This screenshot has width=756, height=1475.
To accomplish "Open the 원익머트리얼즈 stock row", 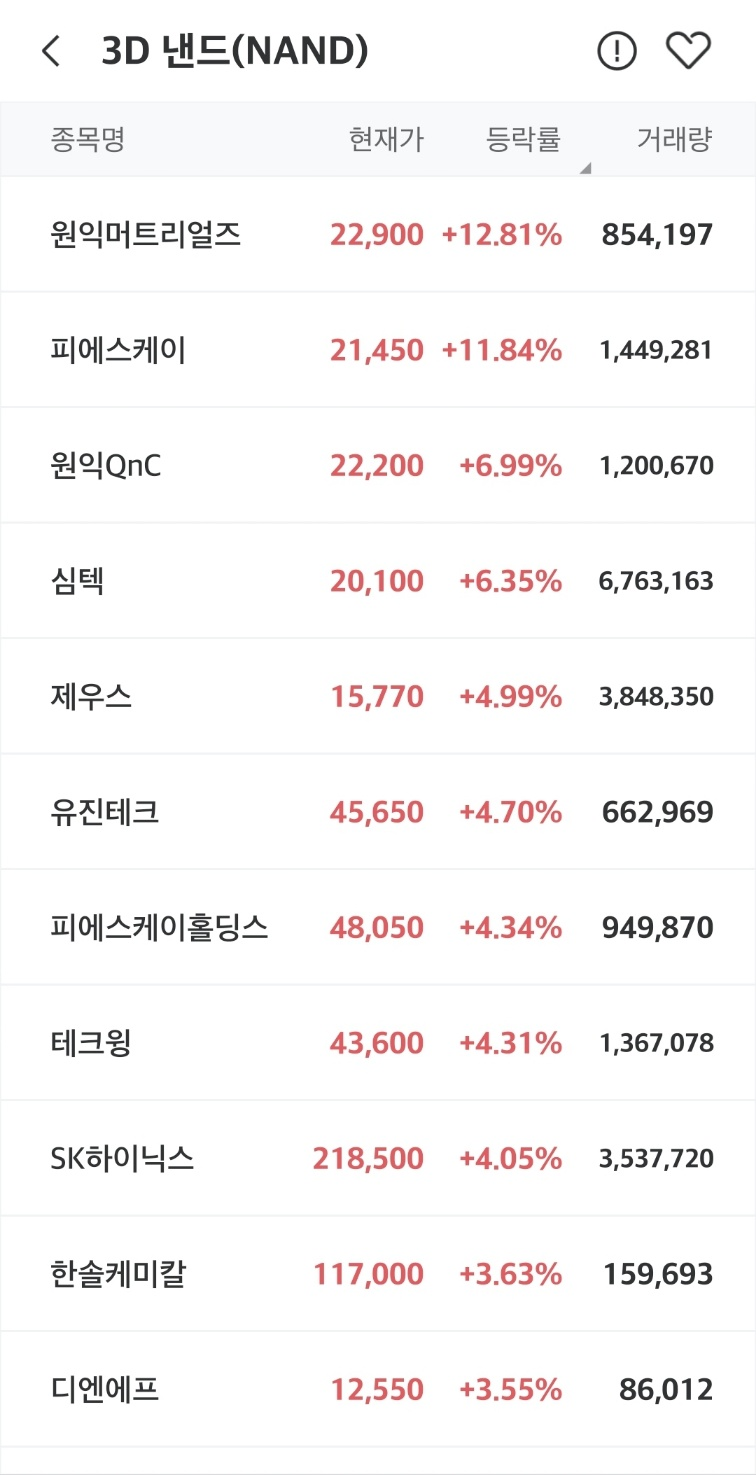I will tap(378, 235).
